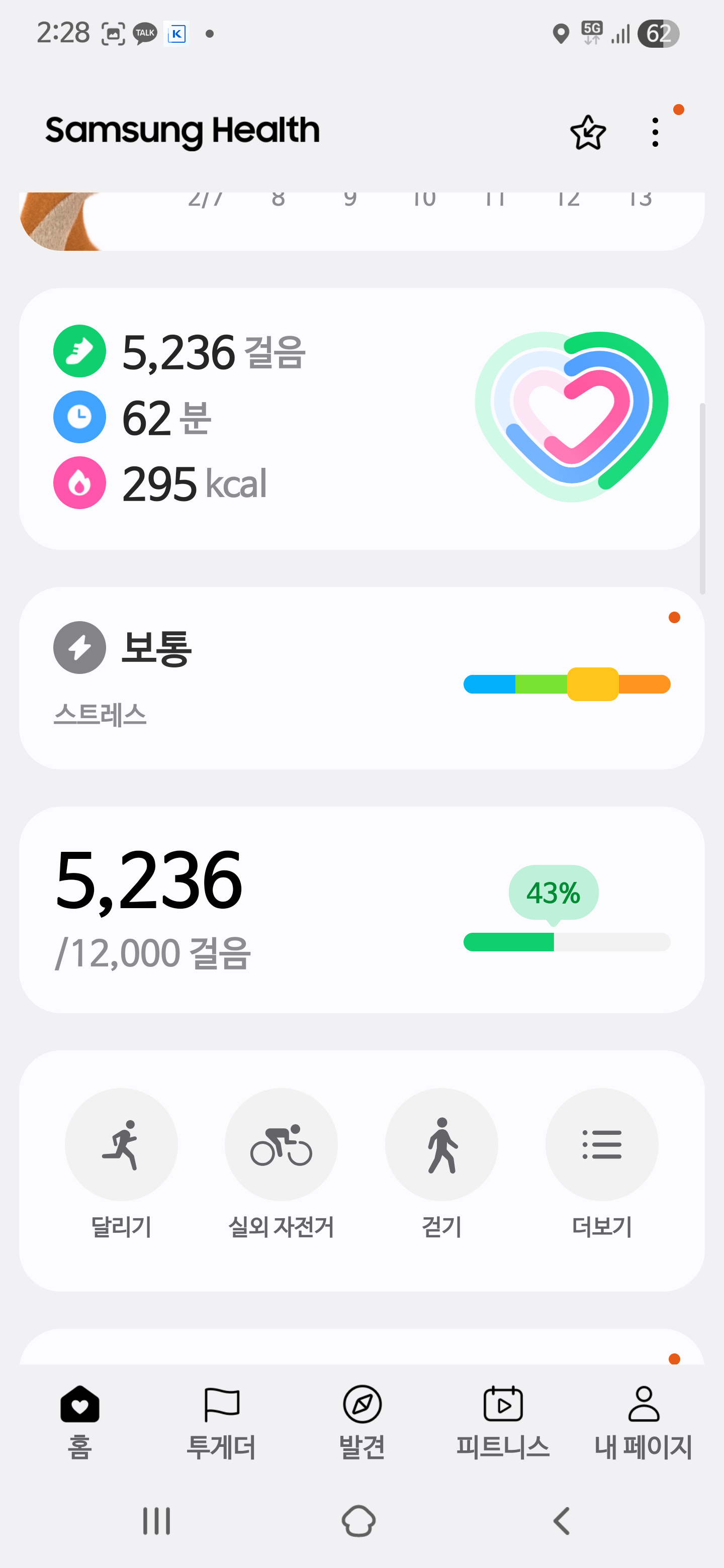Open the 5,236/12,000 걸음 steps card
The height and width of the screenshot is (1568, 724).
tap(361, 910)
